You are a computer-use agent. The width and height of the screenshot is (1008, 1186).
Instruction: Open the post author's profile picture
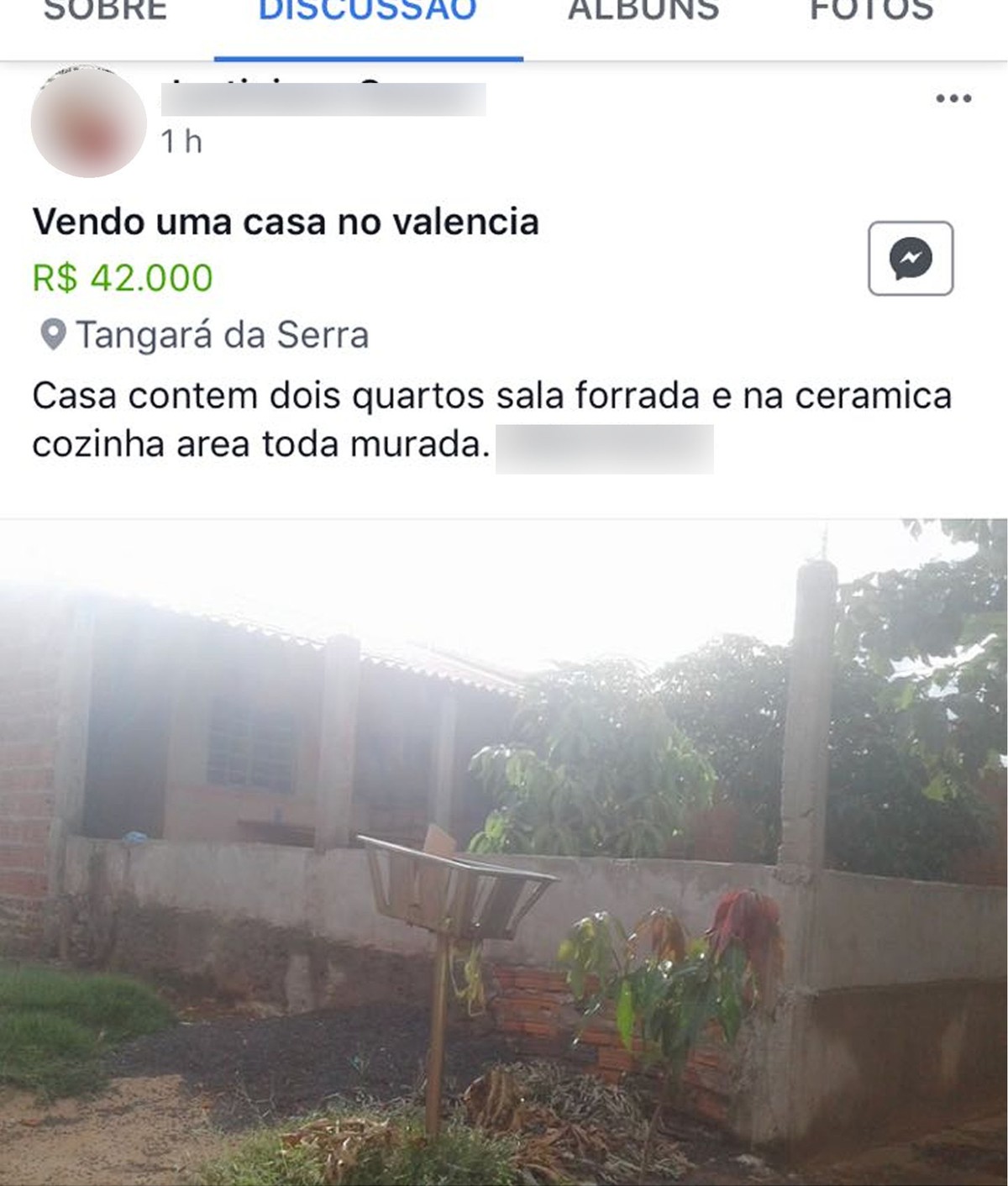click(x=88, y=120)
